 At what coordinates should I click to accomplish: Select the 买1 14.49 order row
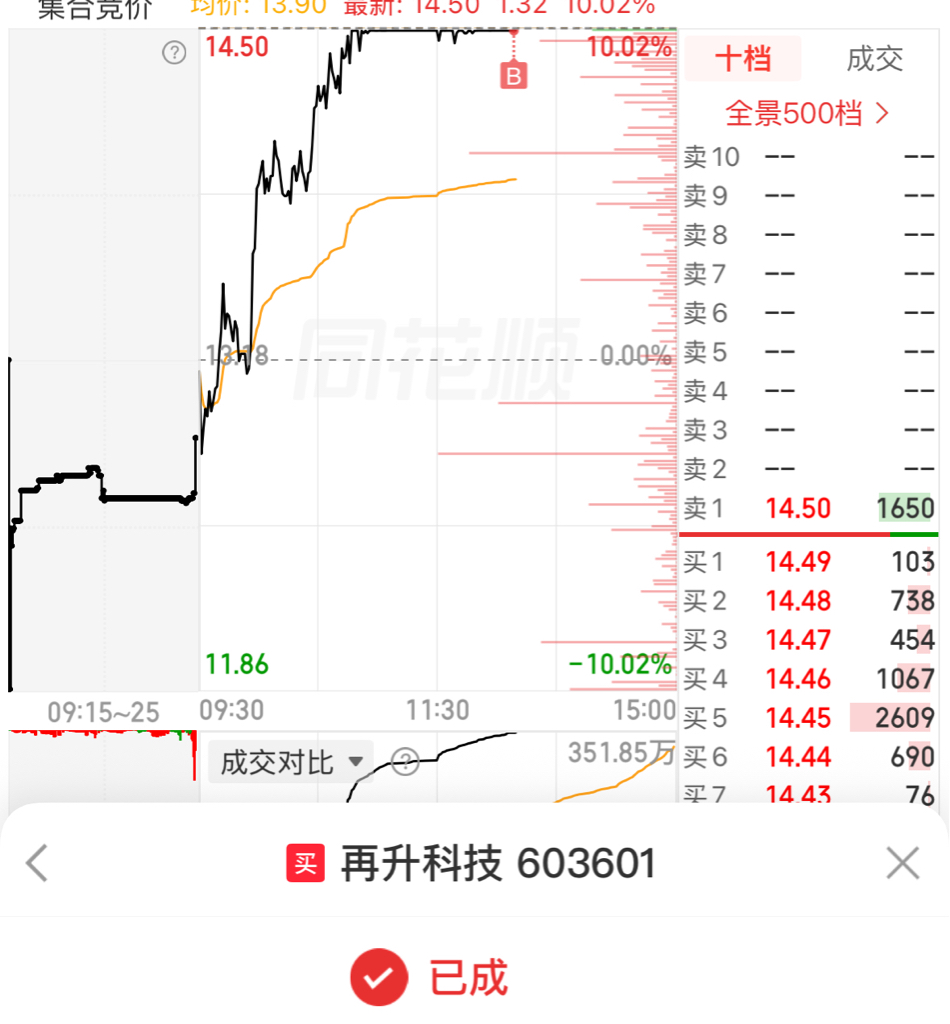[809, 562]
